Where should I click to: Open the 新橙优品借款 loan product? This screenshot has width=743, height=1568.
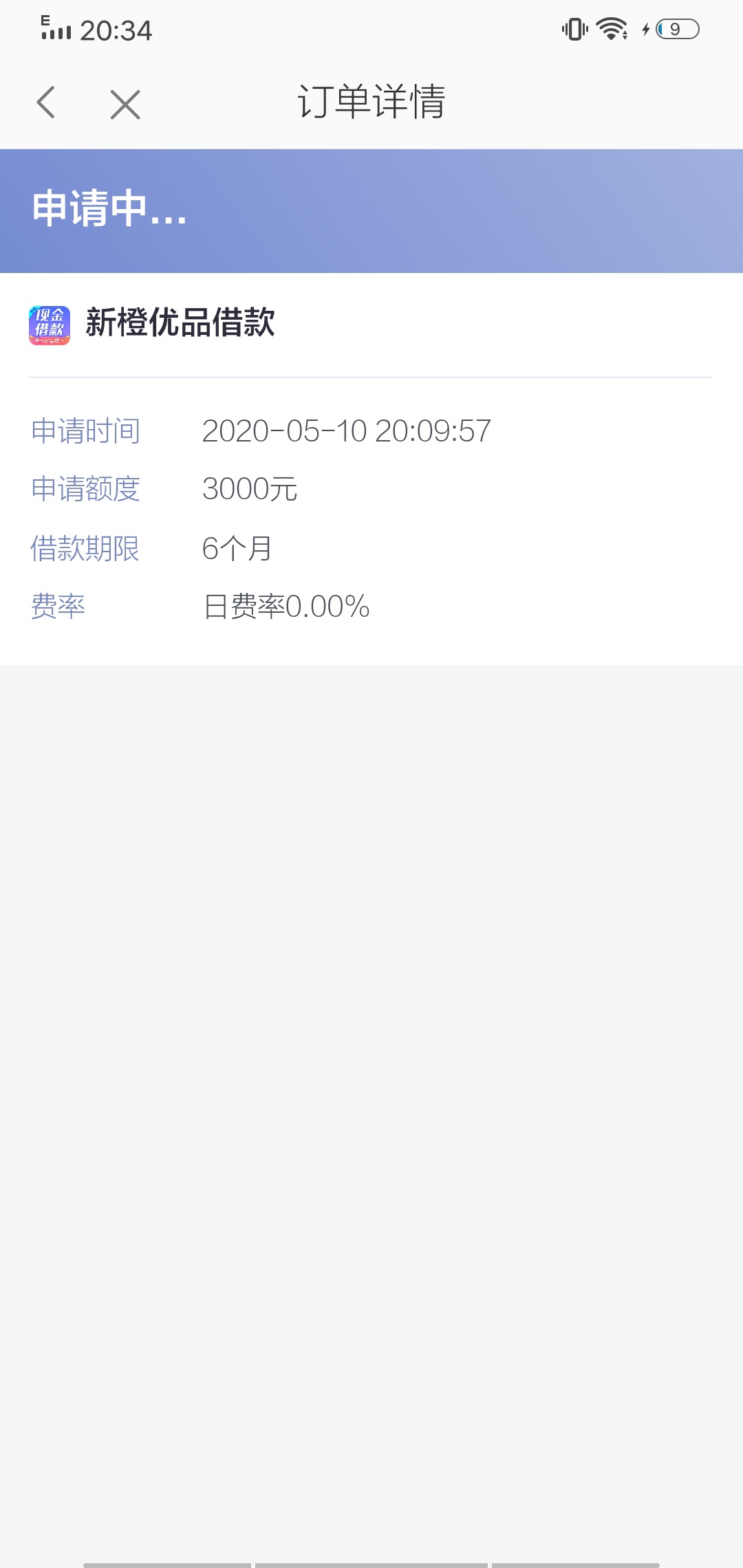click(x=180, y=323)
